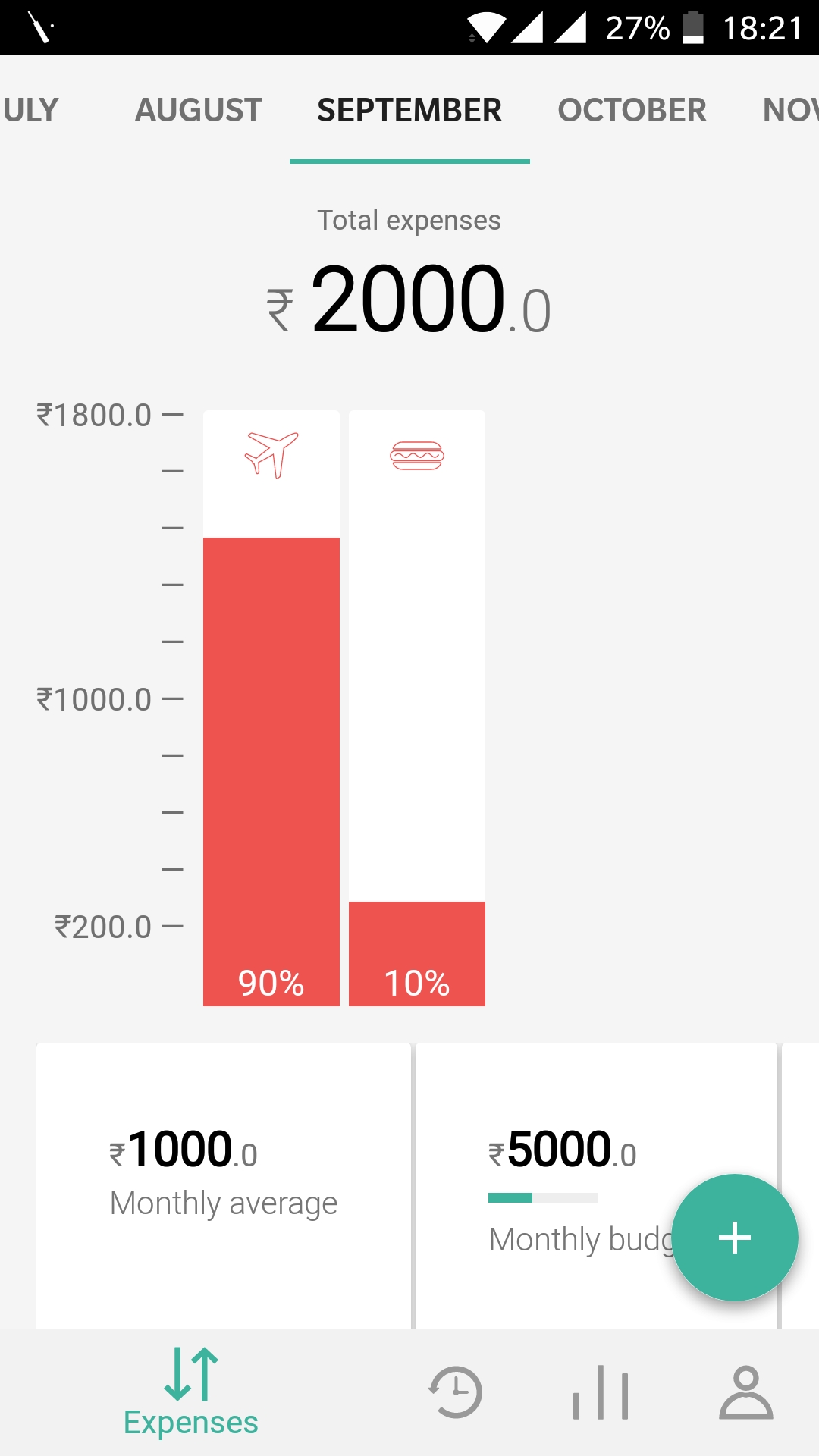Tap the travel airplane expense bar

[271, 708]
